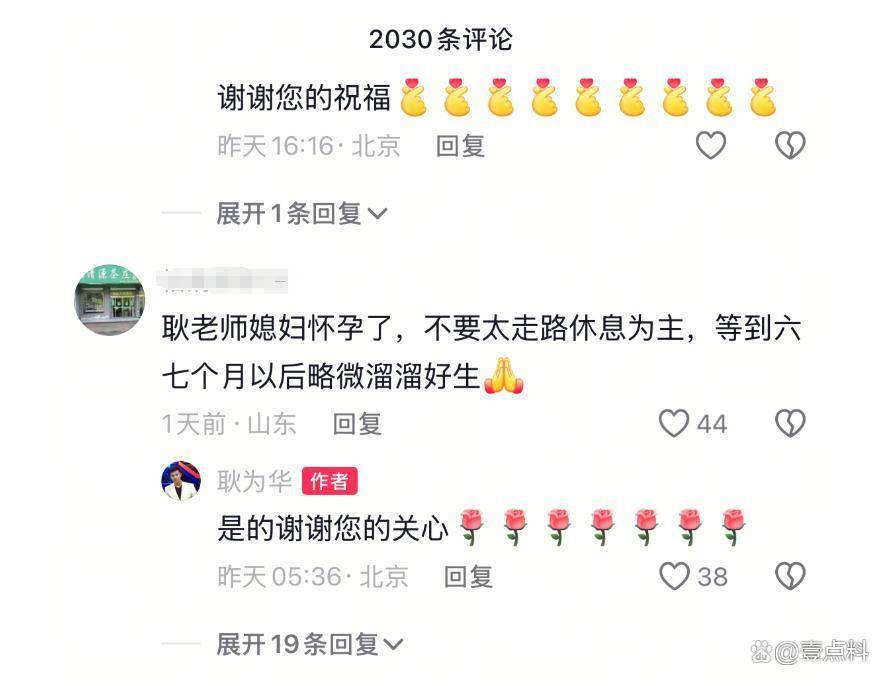Reply to the 耿老师媳妇怀孕了 comment
The width and height of the screenshot is (887, 683).
[x=357, y=424]
